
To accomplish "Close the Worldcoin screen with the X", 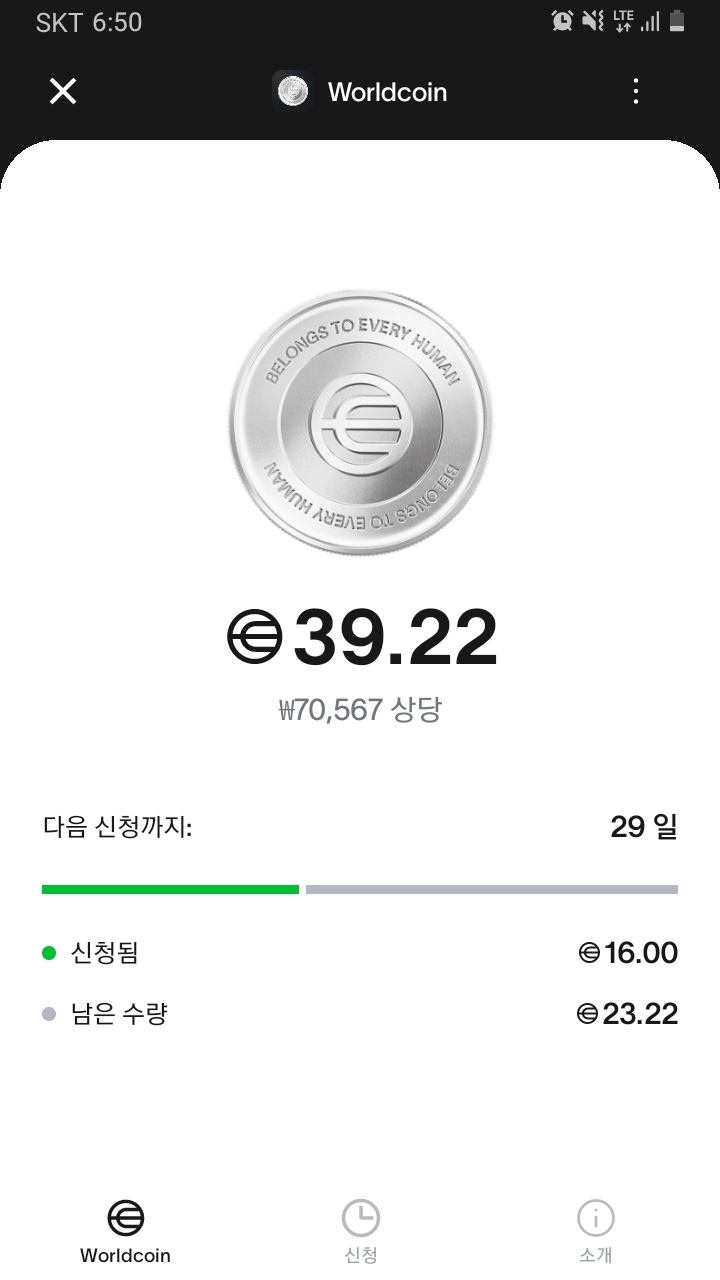I will [63, 92].
